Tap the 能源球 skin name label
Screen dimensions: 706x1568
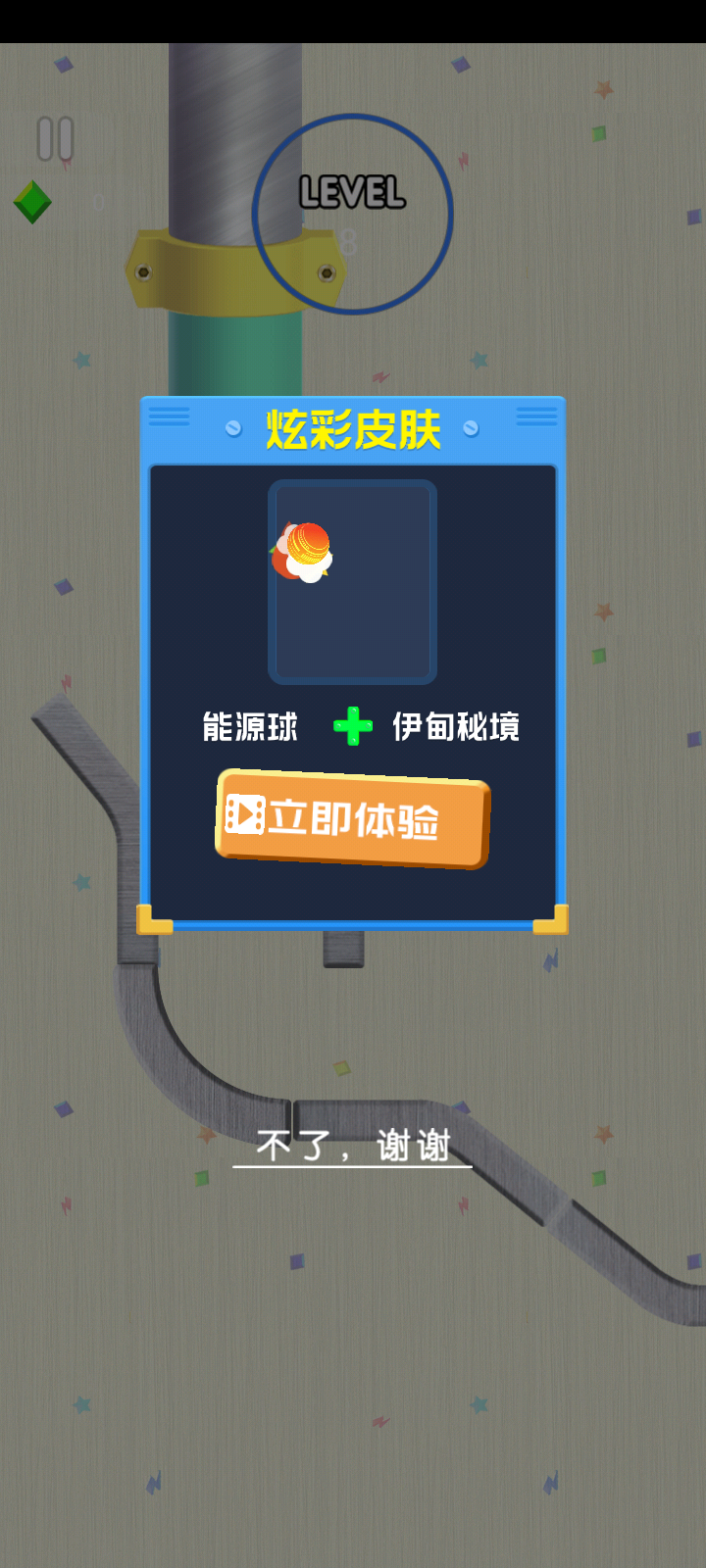(x=250, y=727)
